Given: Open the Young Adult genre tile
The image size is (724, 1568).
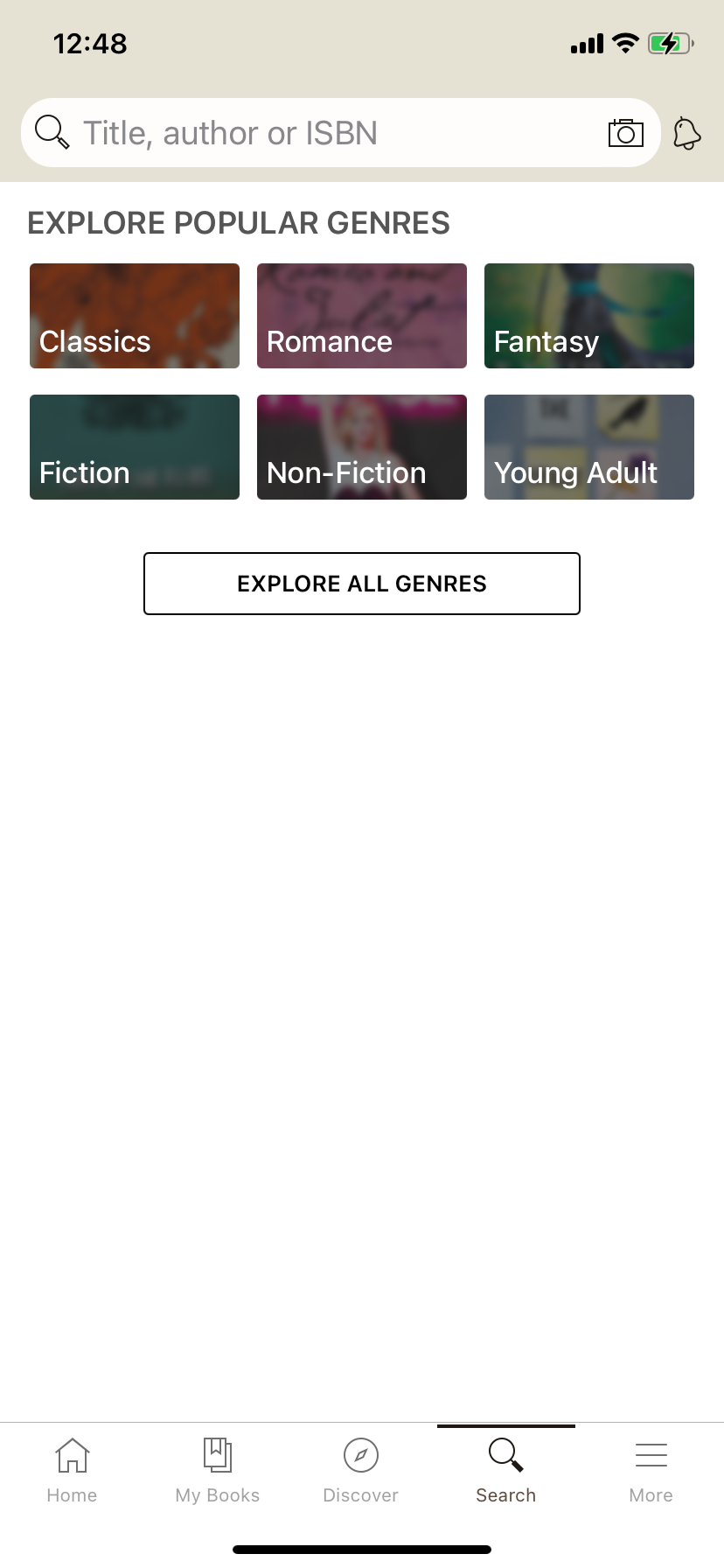Looking at the screenshot, I should (588, 446).
